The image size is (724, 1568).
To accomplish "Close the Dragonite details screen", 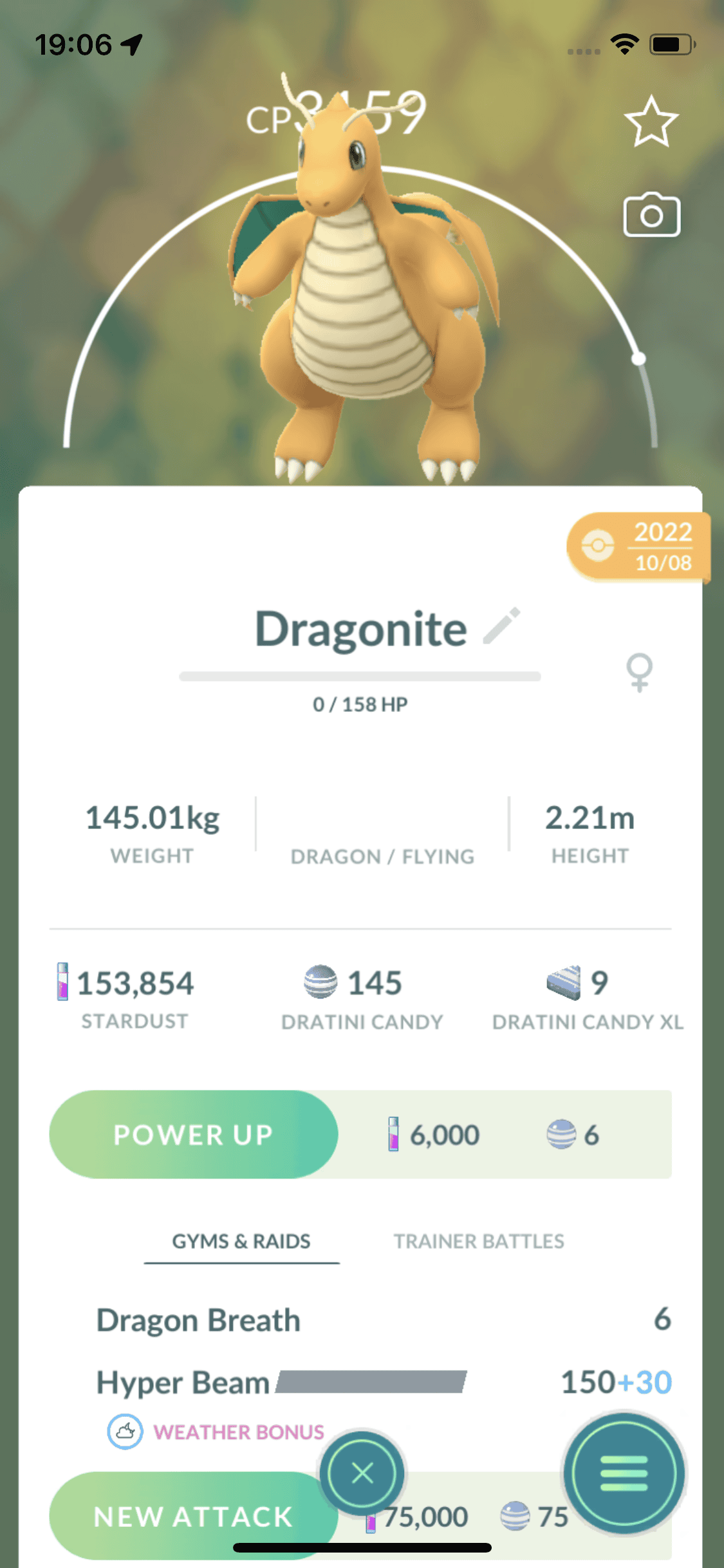I will click(x=362, y=1473).
